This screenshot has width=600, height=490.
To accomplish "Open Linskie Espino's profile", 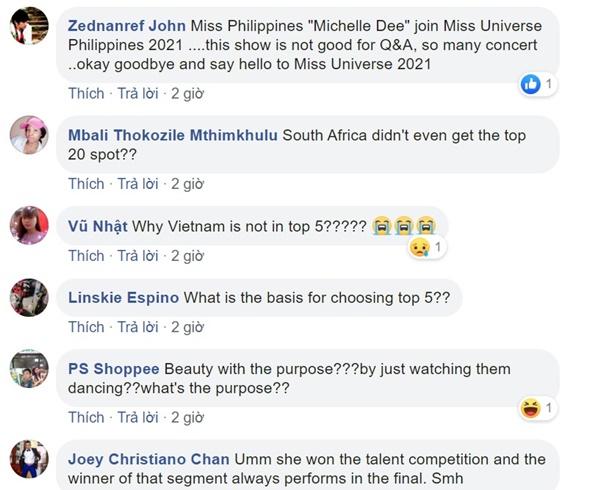I will [123, 297].
